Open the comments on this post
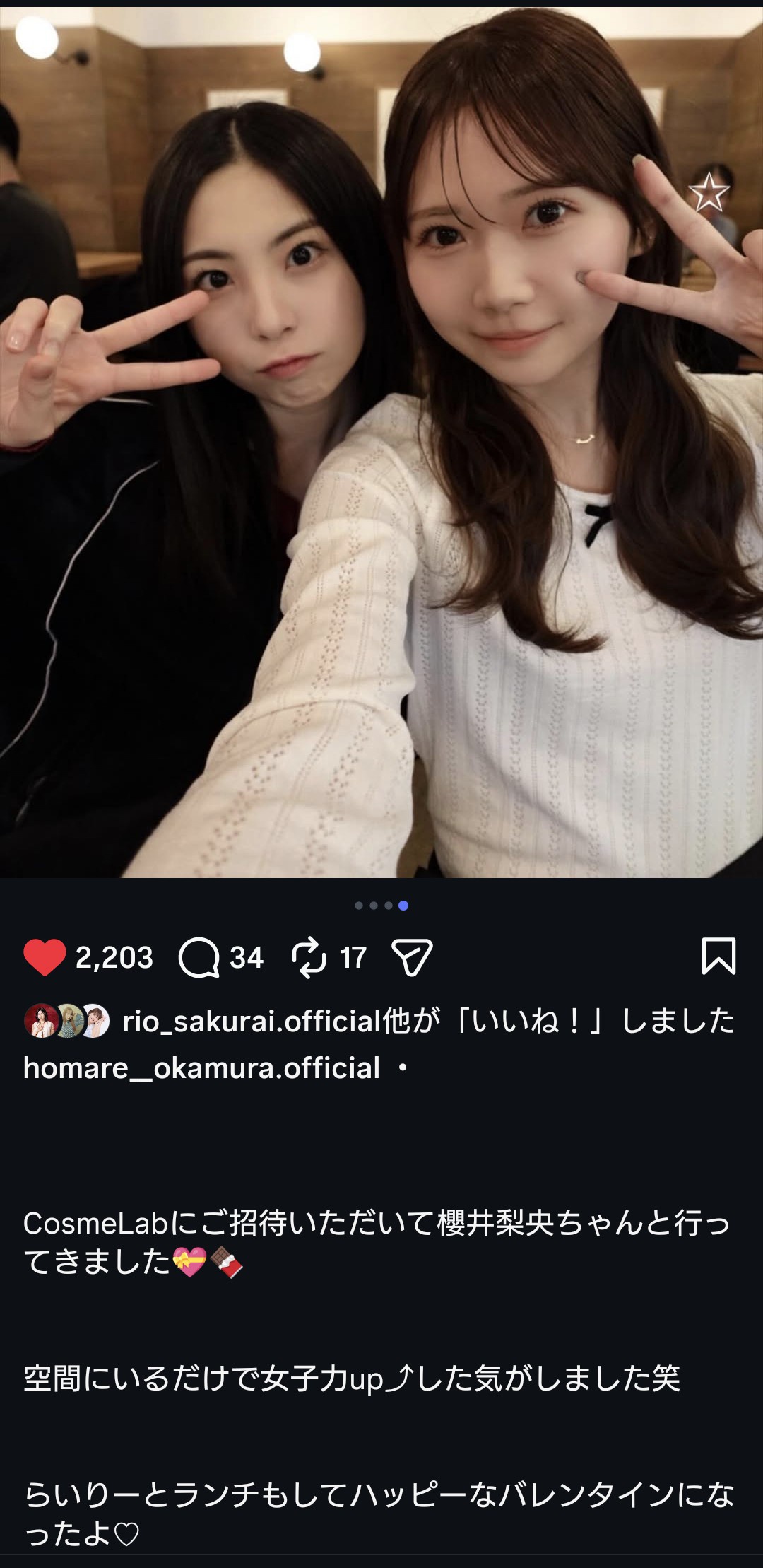Screen dimensions: 763x1568 [x=199, y=957]
